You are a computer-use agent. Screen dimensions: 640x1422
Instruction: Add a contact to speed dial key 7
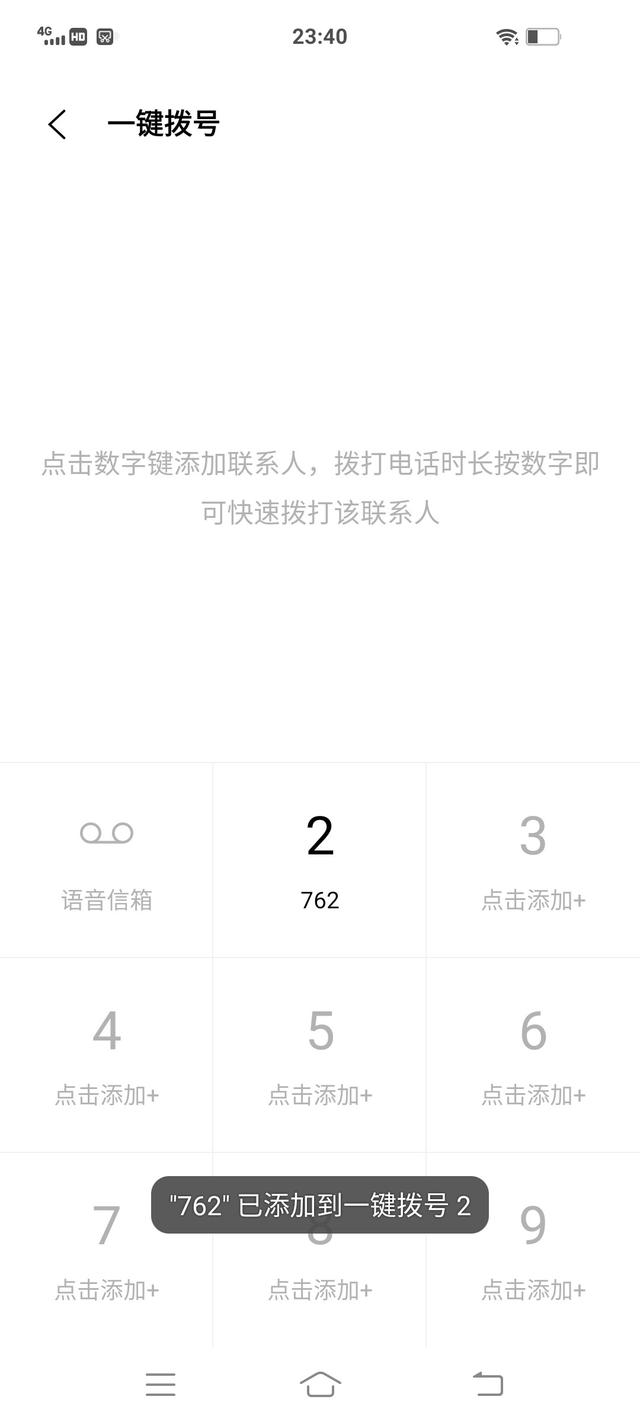106,1250
